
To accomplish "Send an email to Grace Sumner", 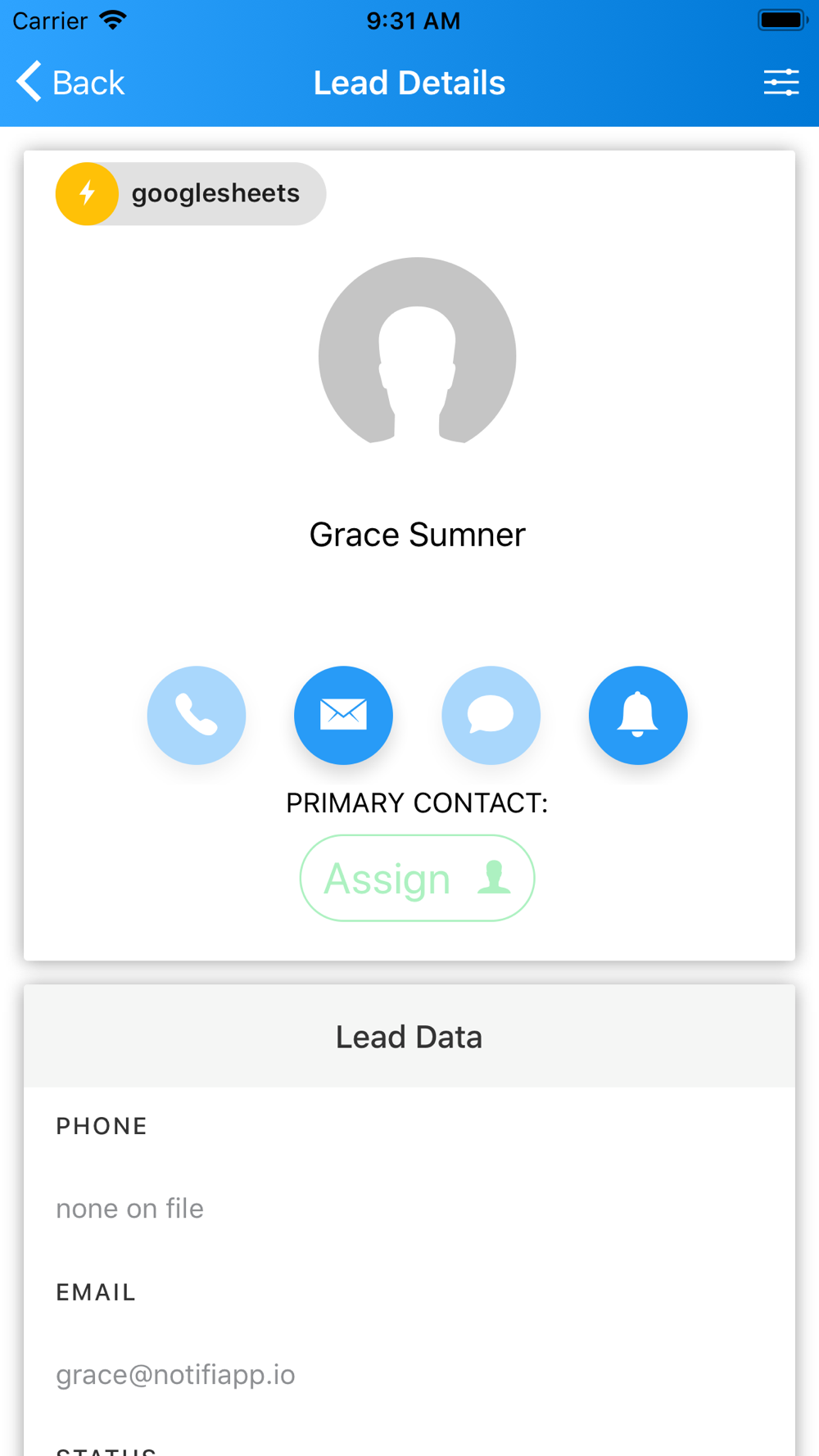I will pyautogui.click(x=343, y=715).
